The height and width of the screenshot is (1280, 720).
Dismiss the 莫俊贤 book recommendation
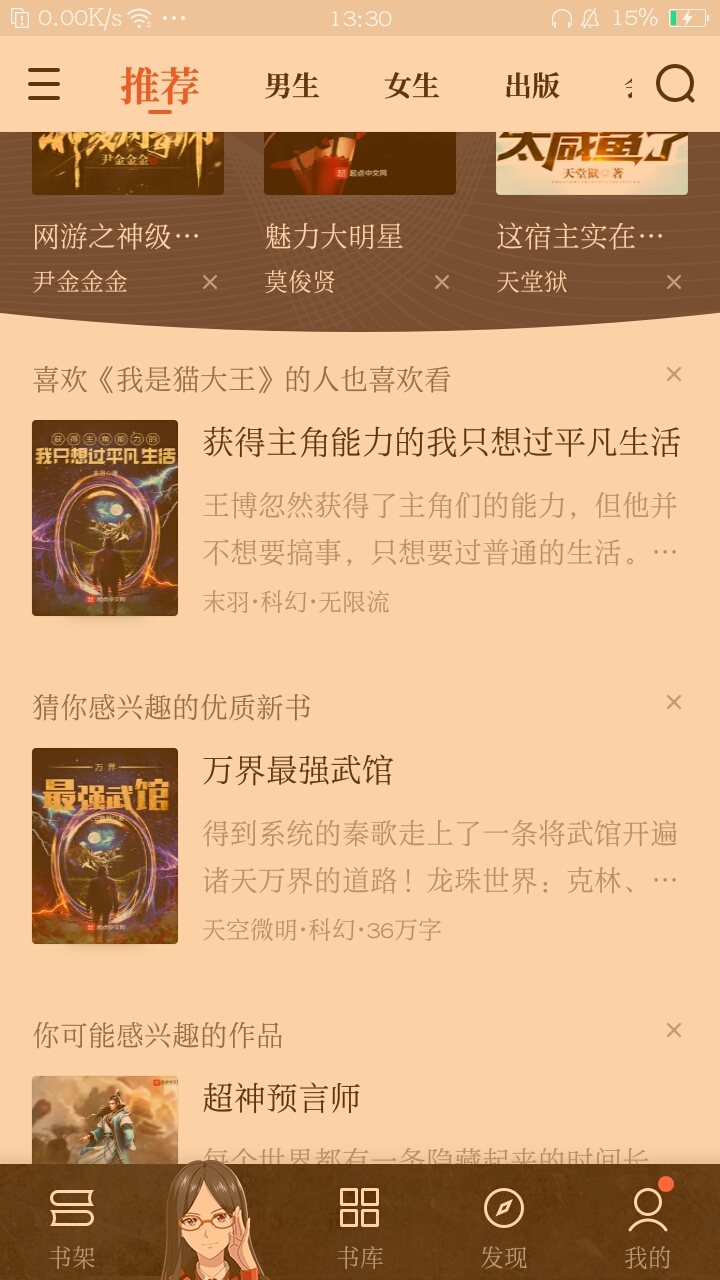click(442, 282)
